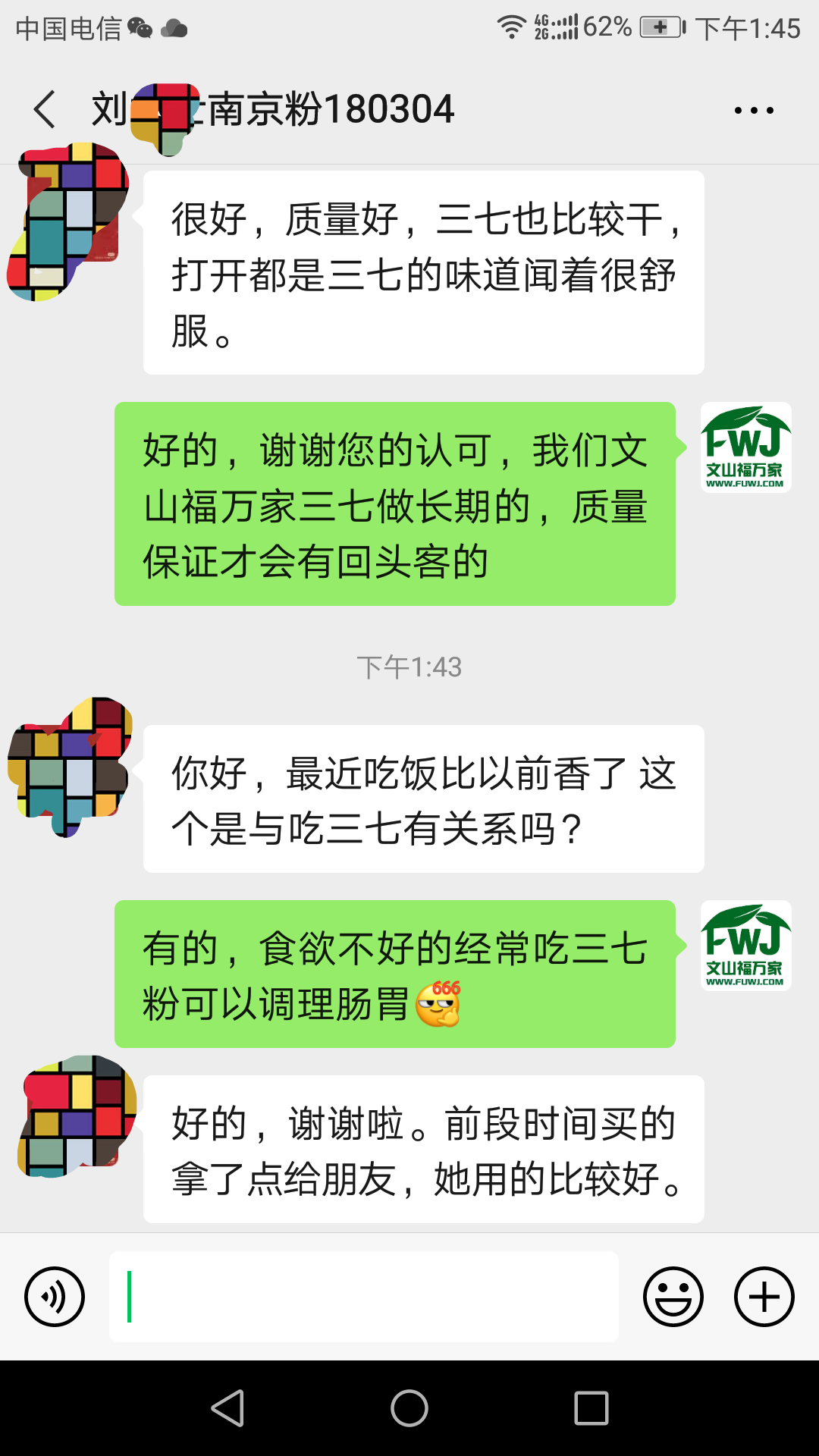Switch to voice message input

coord(55,1297)
